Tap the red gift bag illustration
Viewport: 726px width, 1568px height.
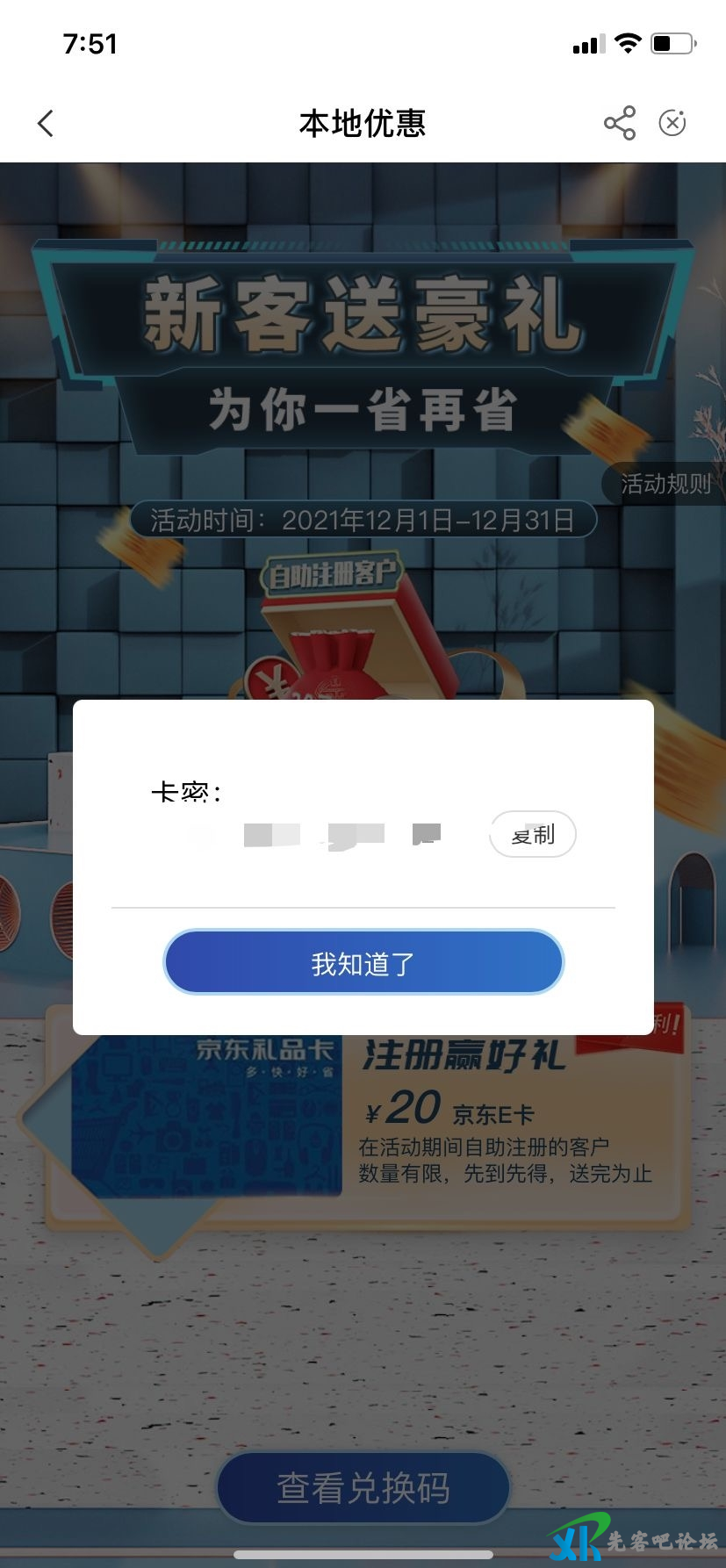coord(329,667)
